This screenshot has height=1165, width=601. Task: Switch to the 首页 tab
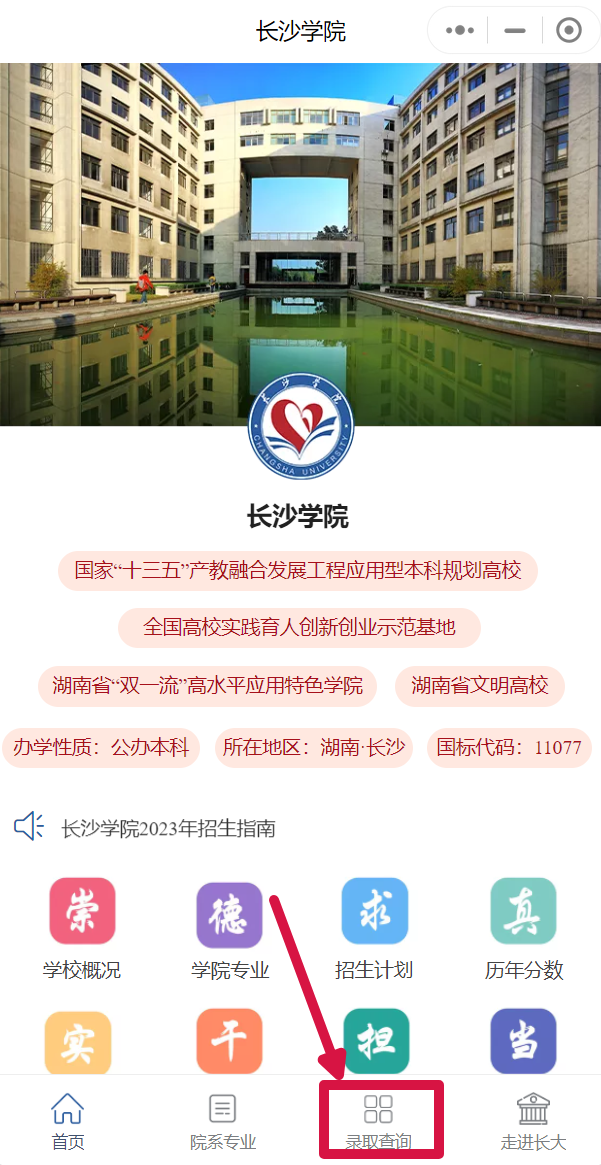tap(68, 1121)
